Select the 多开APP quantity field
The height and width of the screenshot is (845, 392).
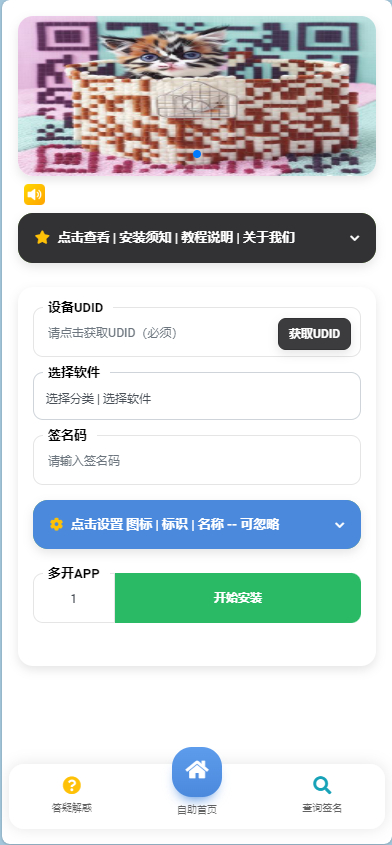point(74,599)
